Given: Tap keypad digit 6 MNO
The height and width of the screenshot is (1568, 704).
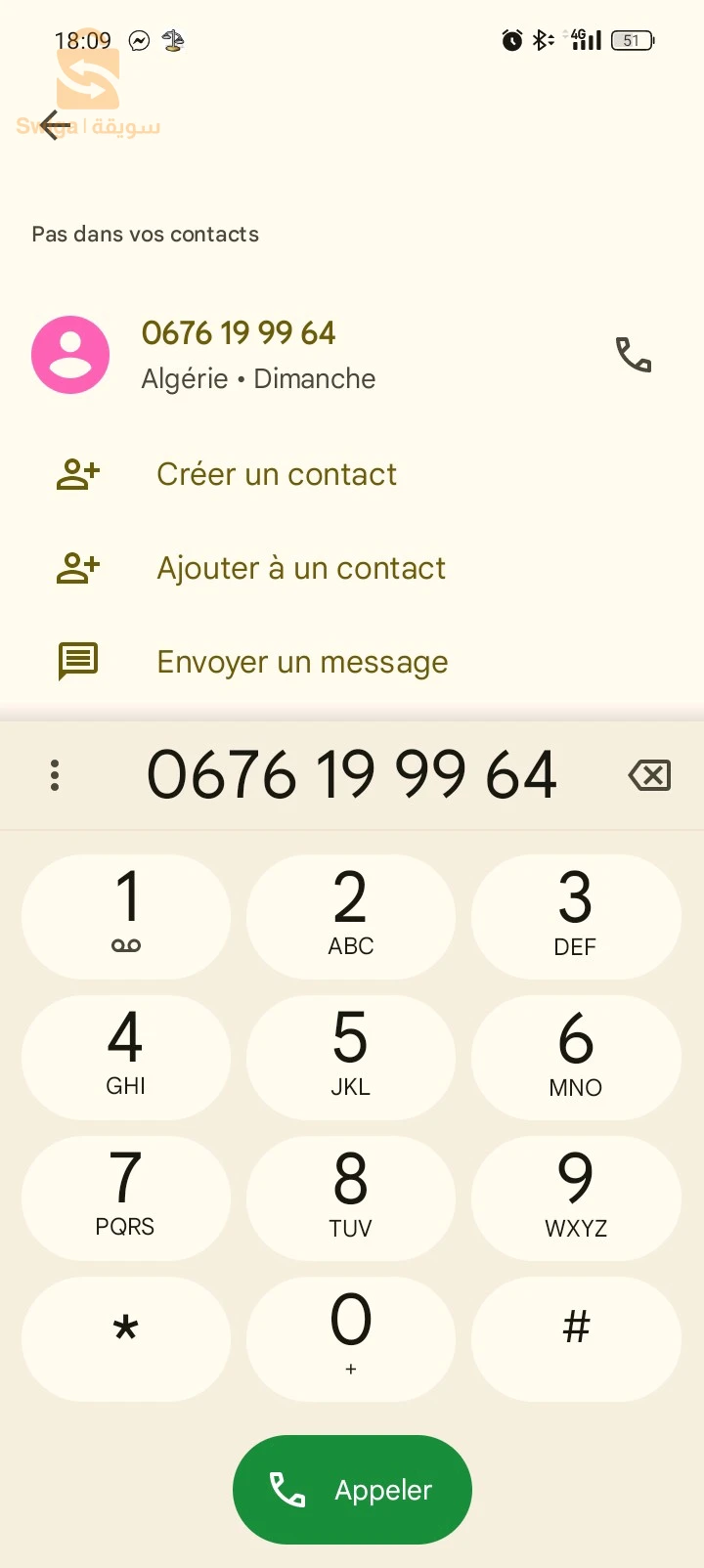Looking at the screenshot, I should [x=576, y=1058].
